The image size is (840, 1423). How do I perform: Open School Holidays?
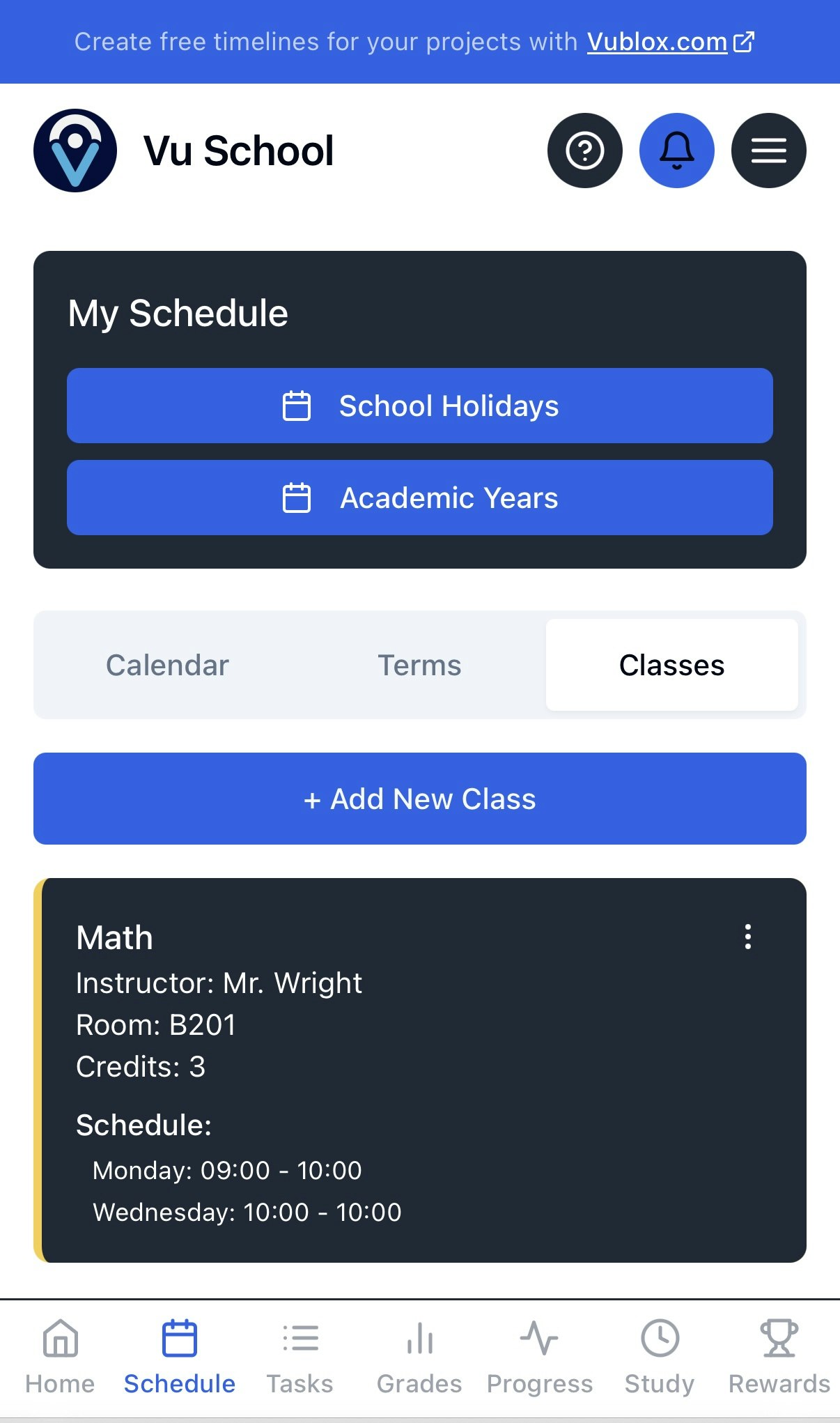click(419, 406)
